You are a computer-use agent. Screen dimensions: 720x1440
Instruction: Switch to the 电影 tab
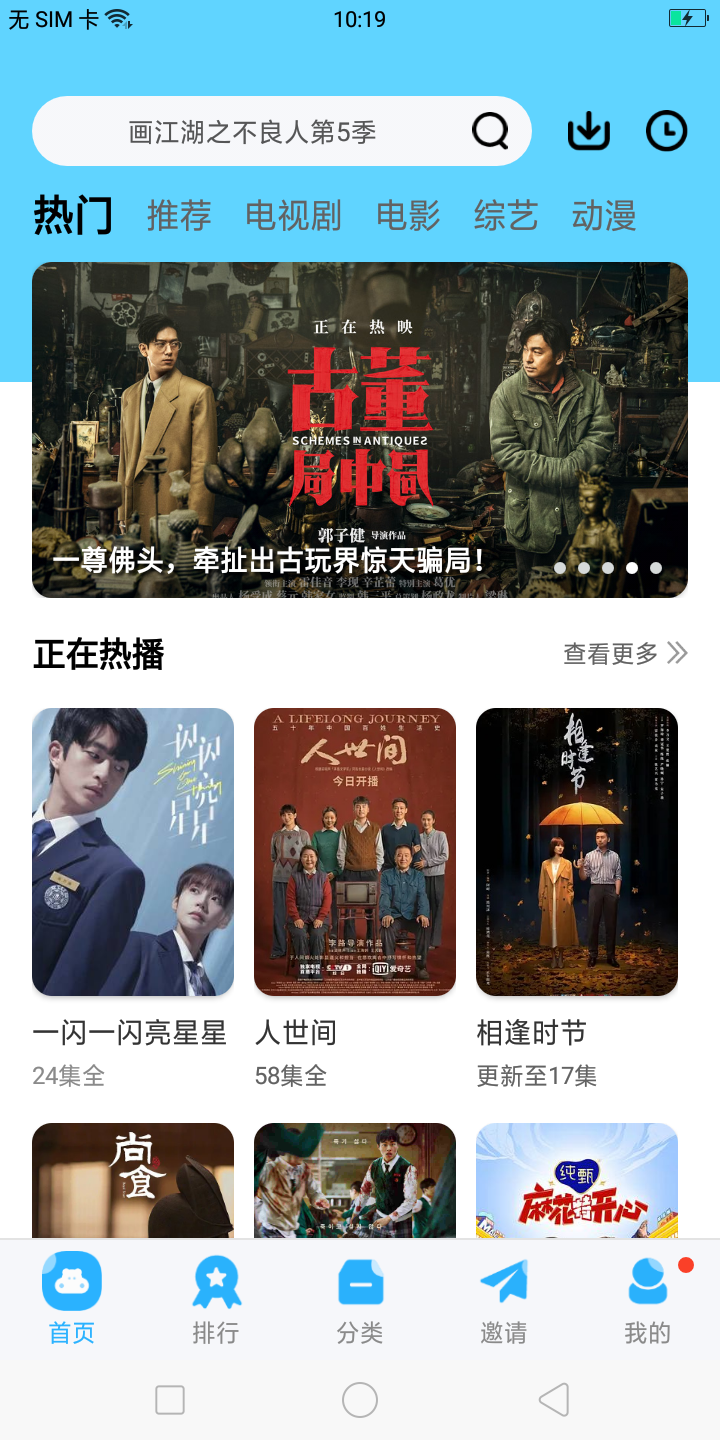coord(408,216)
